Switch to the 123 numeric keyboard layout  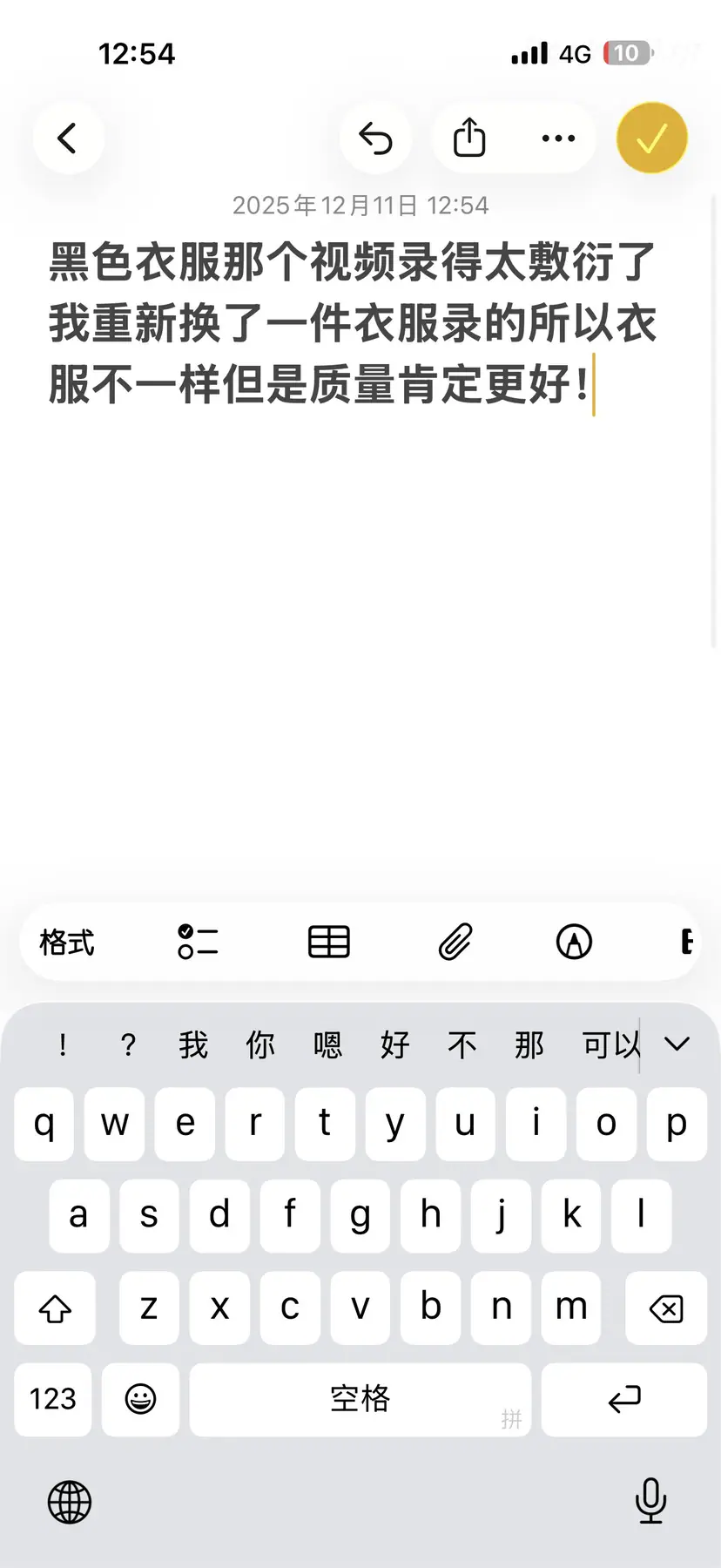click(x=52, y=1400)
